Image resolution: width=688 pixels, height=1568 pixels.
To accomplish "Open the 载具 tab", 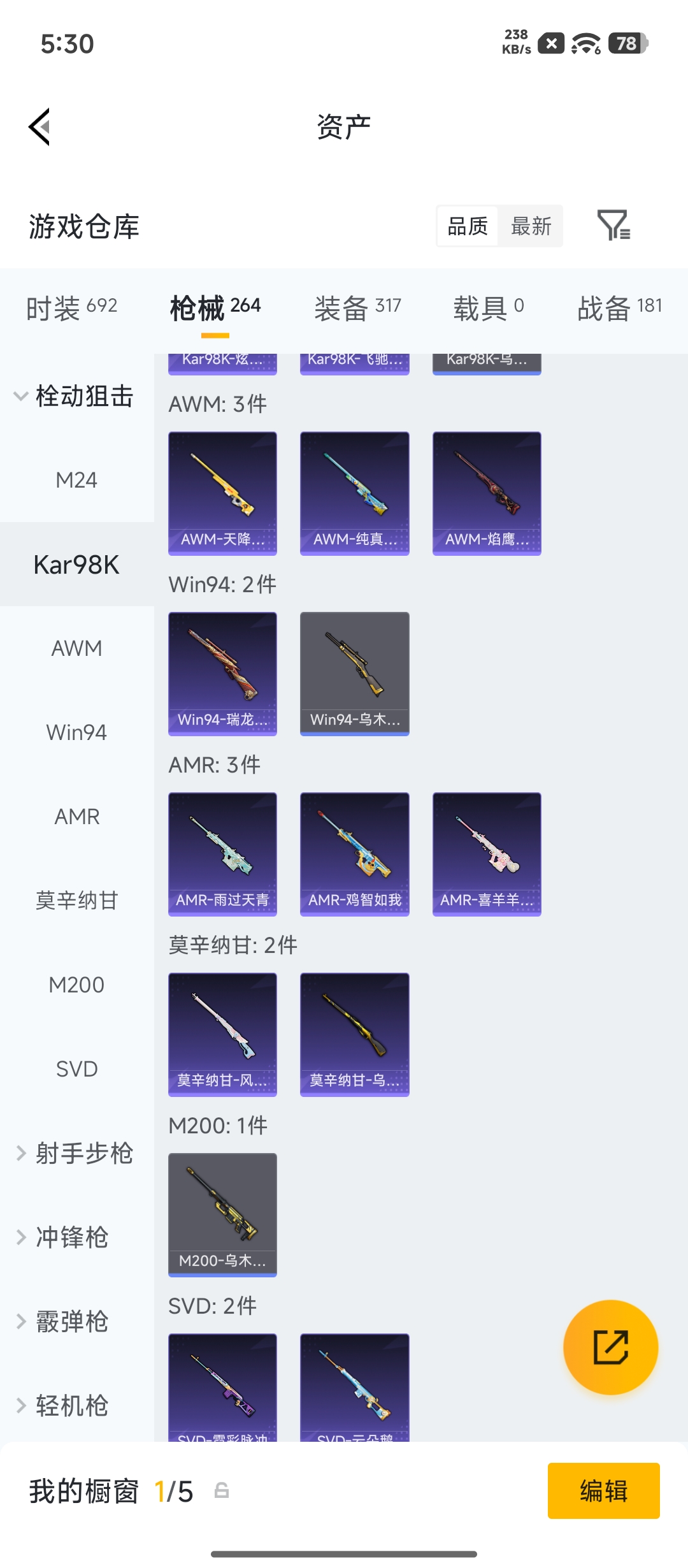I will click(489, 309).
